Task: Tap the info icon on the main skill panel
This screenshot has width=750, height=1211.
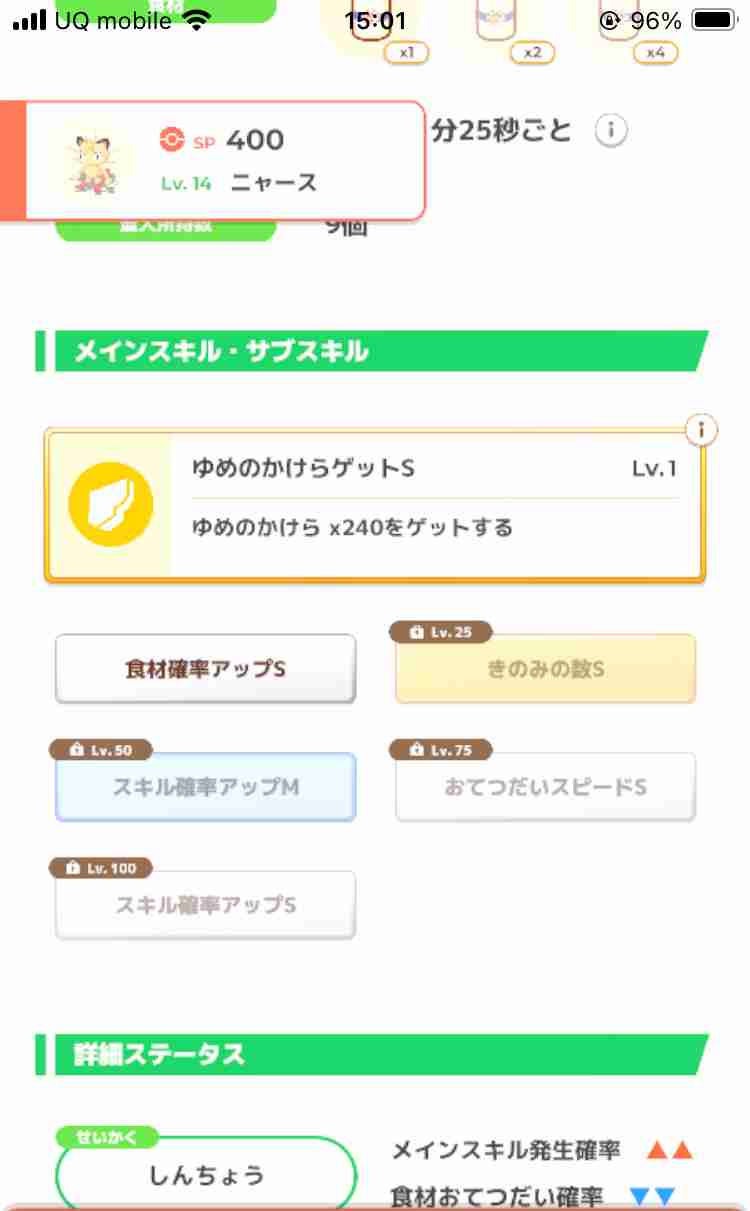Action: [x=702, y=430]
